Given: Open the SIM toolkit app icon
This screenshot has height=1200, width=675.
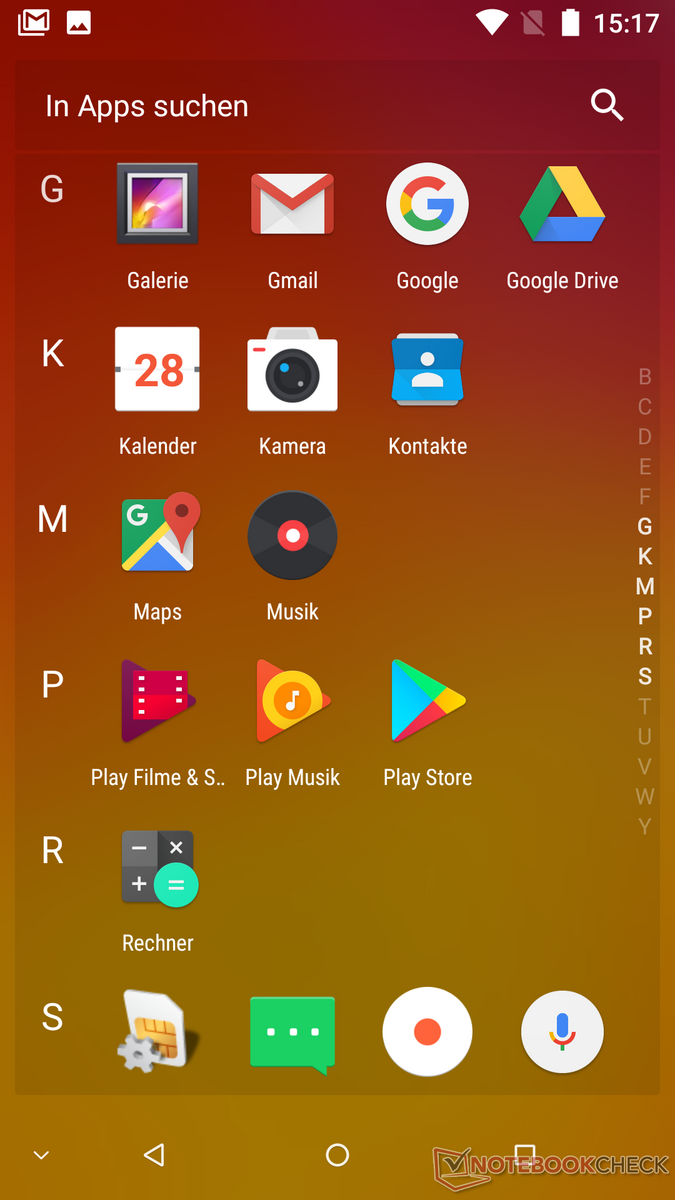Looking at the screenshot, I should click(x=158, y=1032).
